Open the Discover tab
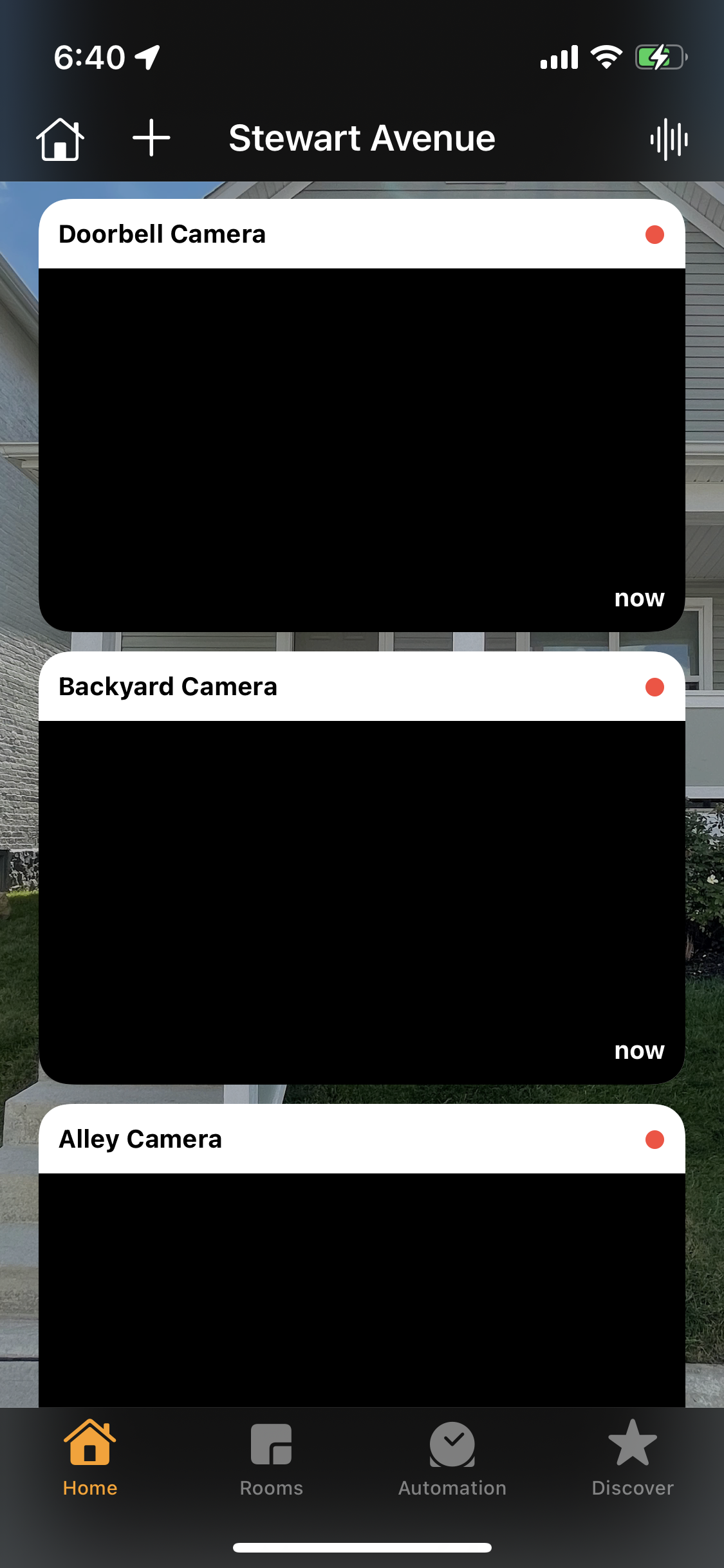 click(633, 1458)
